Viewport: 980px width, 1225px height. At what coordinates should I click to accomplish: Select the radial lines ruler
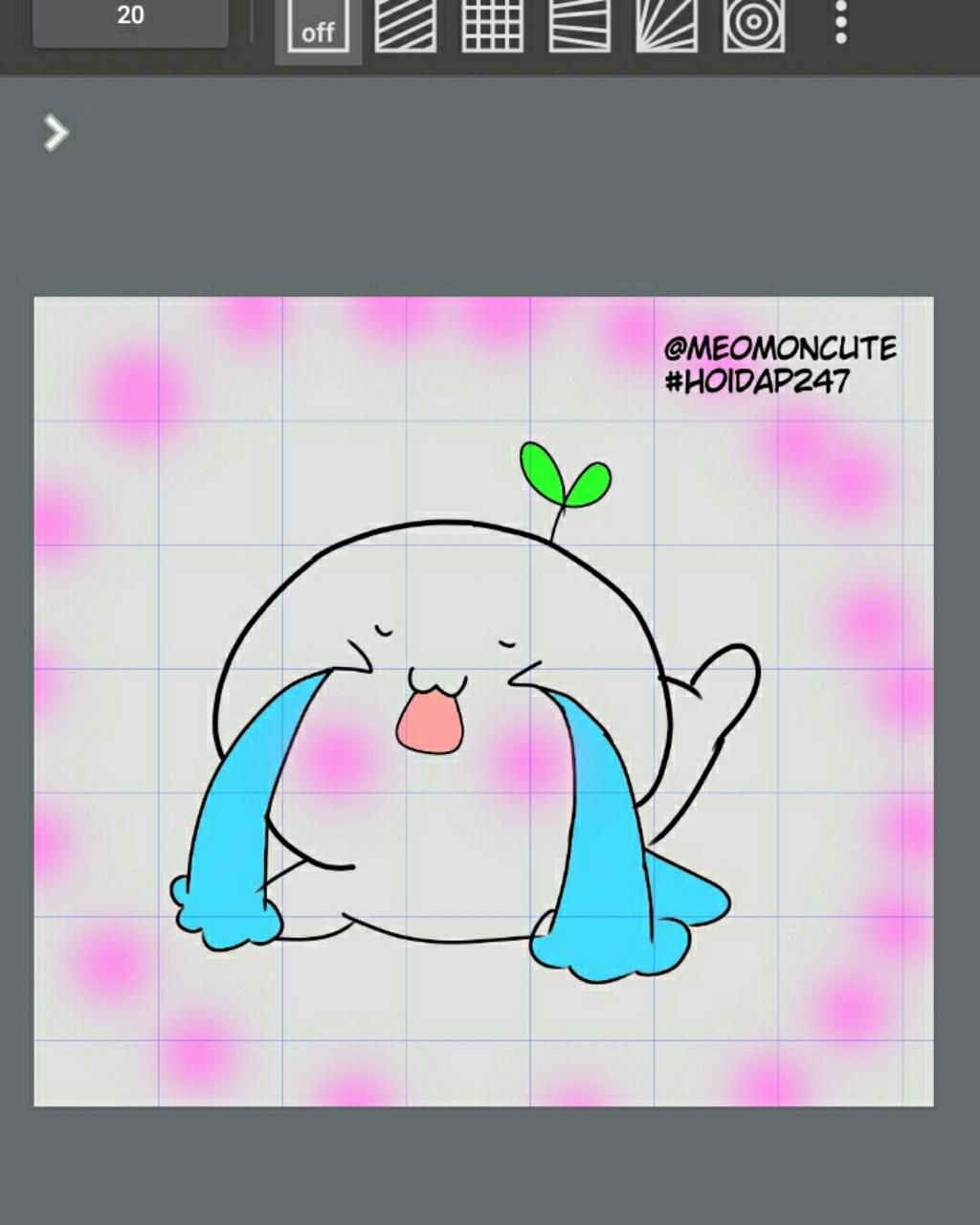pyautogui.click(x=666, y=27)
